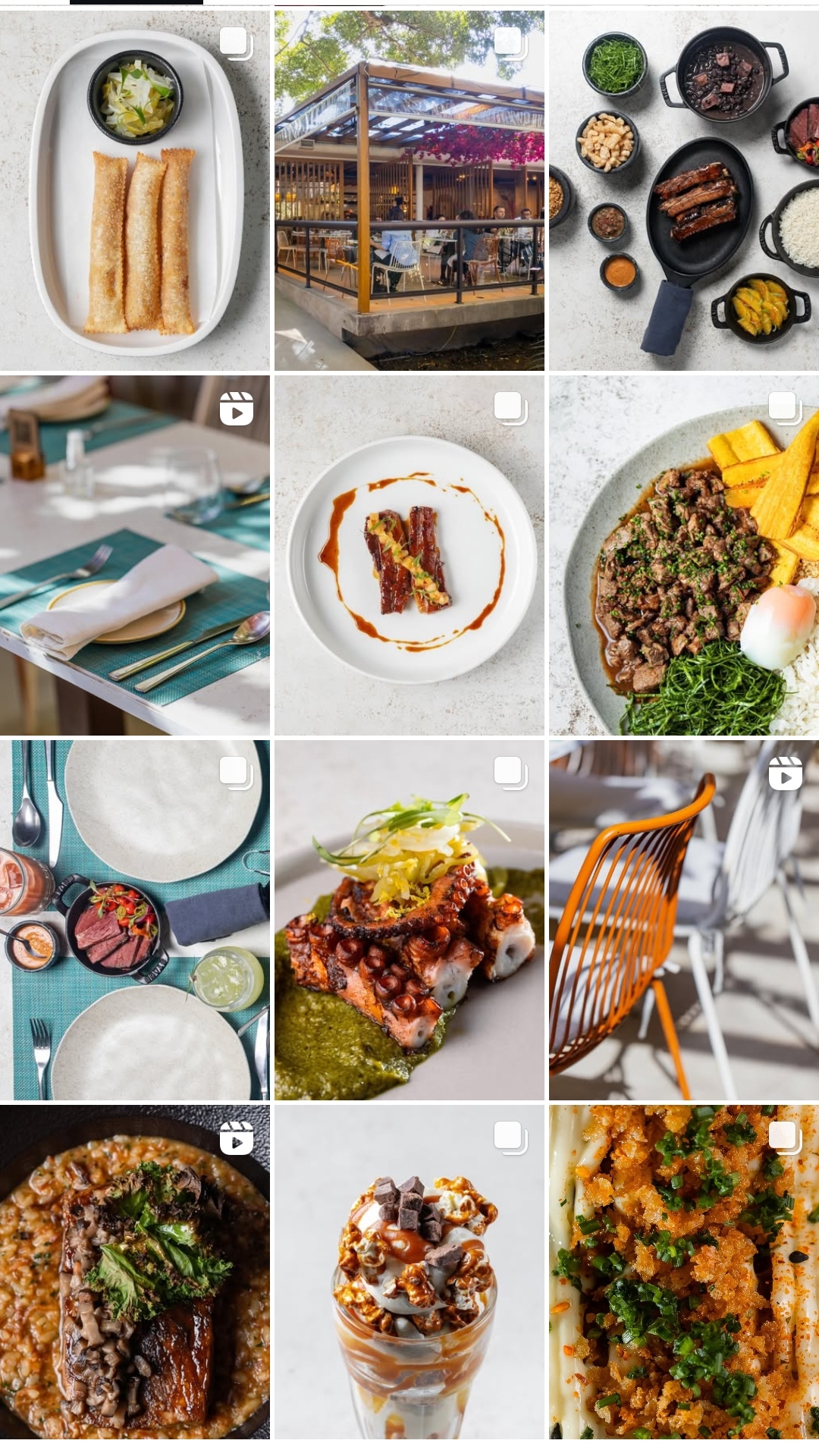Open the crispy crumb and chives close-up post

[x=684, y=1272]
